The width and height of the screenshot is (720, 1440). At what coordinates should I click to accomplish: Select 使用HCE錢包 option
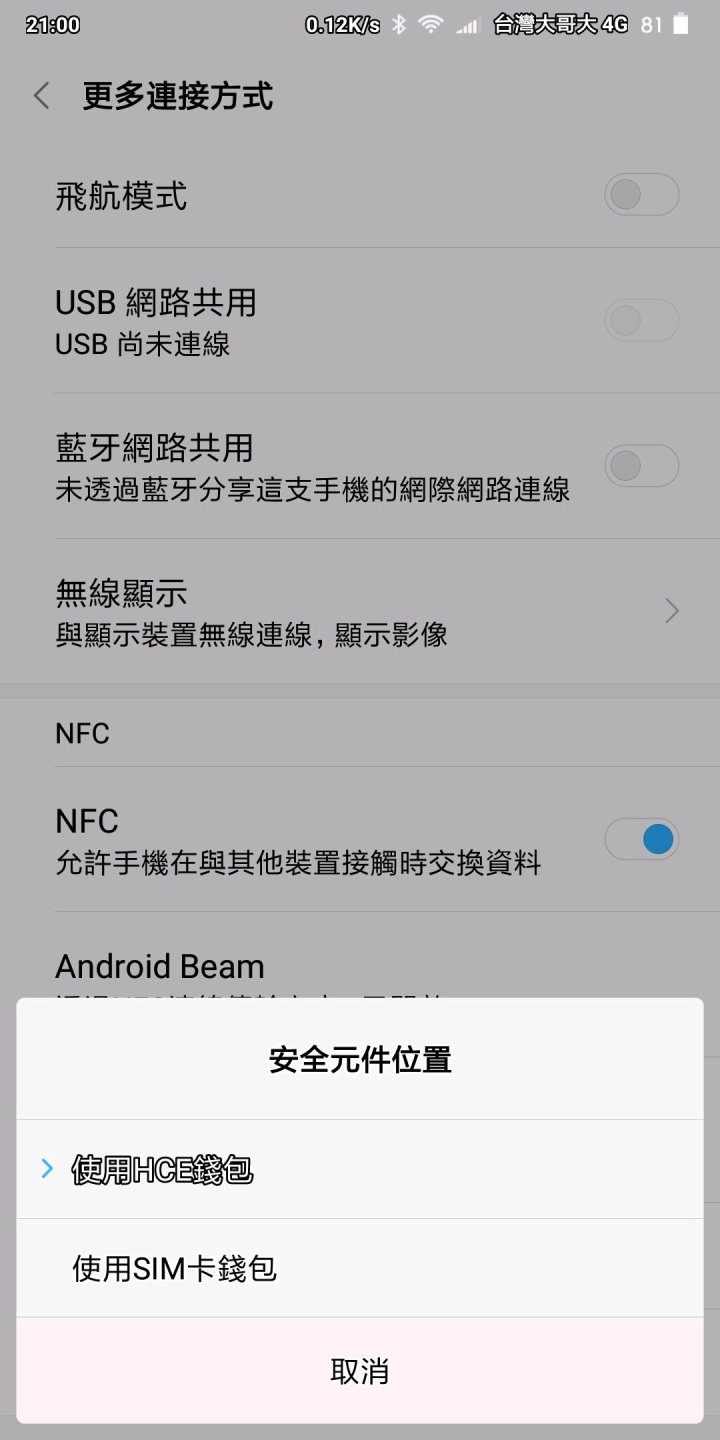point(162,1169)
